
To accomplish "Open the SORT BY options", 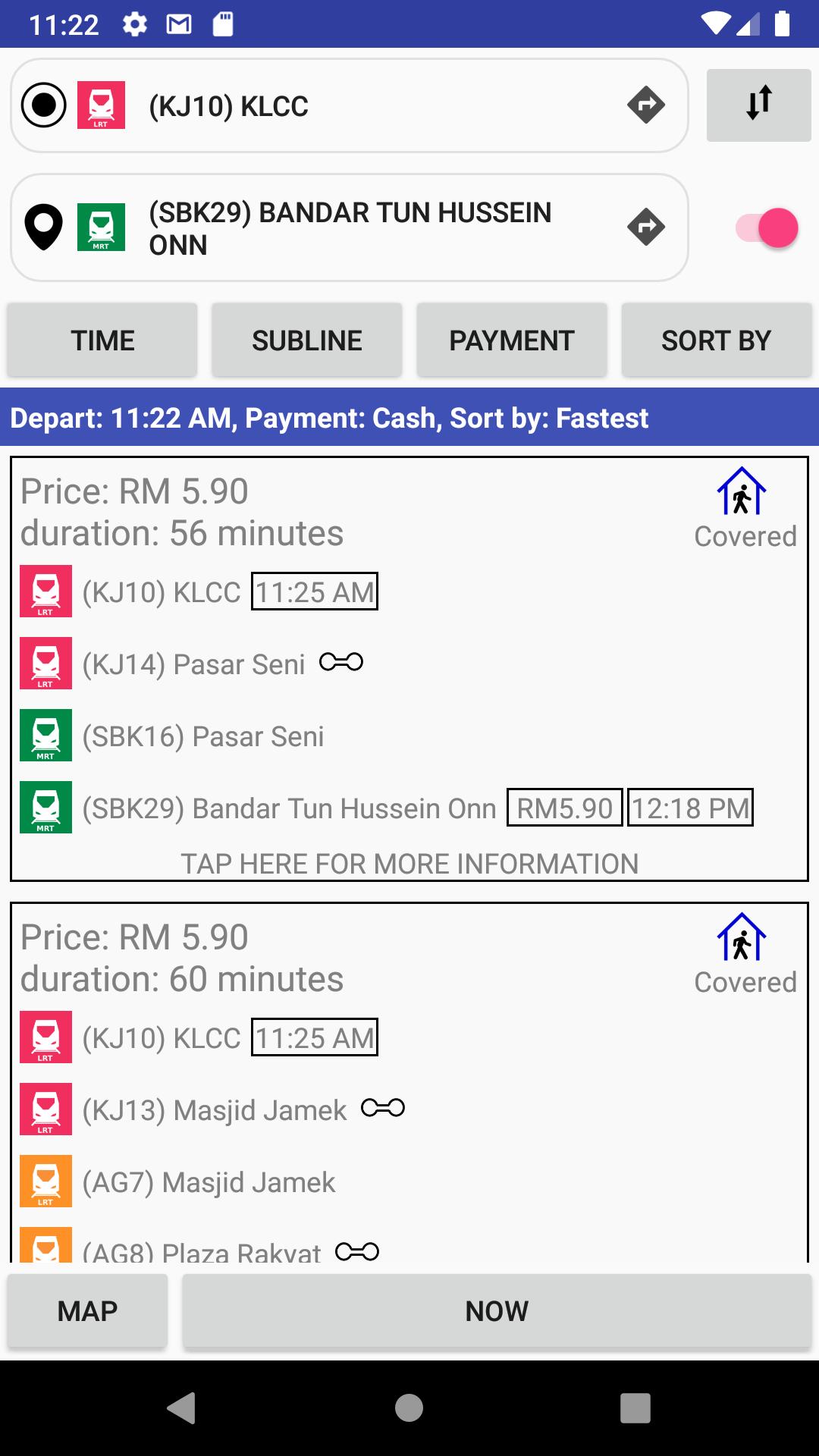I will (717, 339).
